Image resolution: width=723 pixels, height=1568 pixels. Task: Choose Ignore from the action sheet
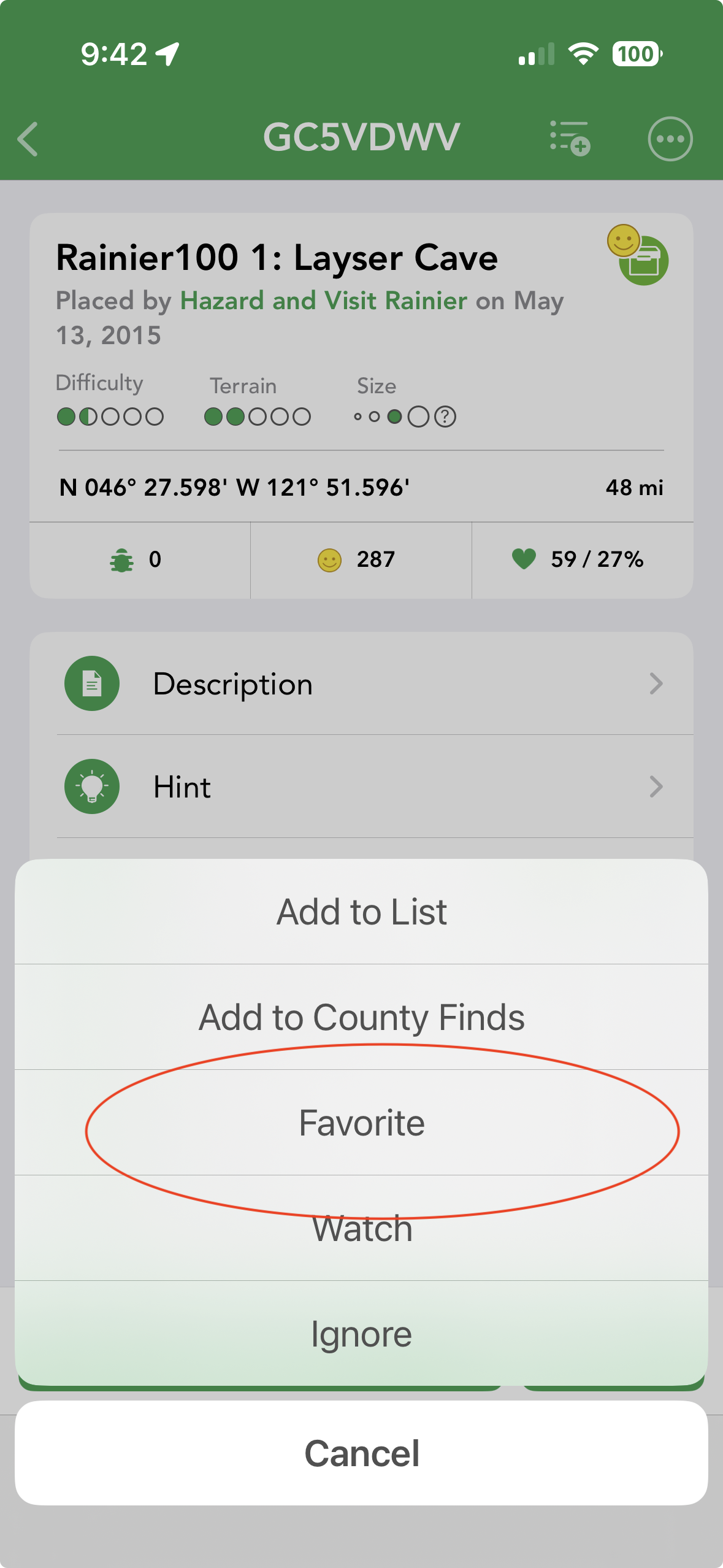click(361, 1334)
